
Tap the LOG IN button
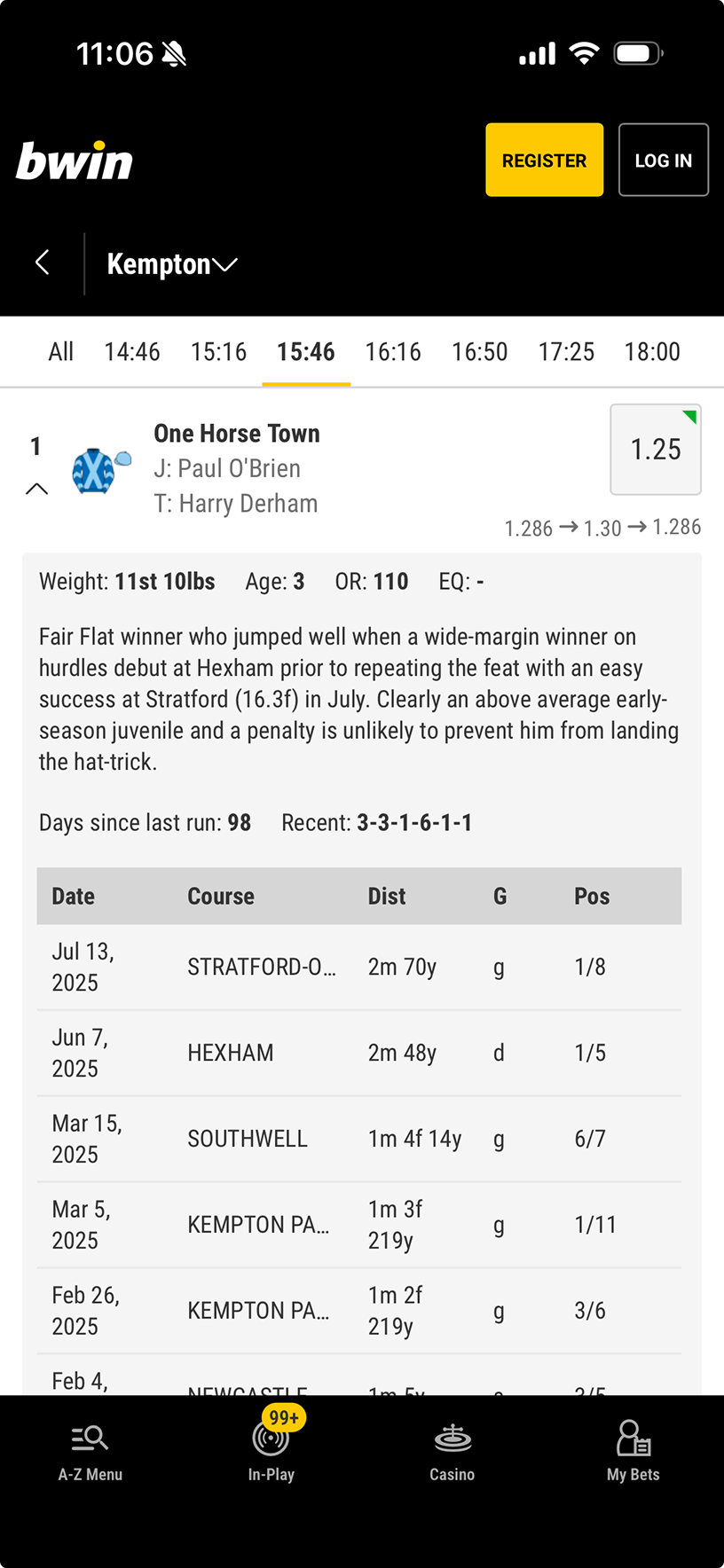[x=663, y=161]
